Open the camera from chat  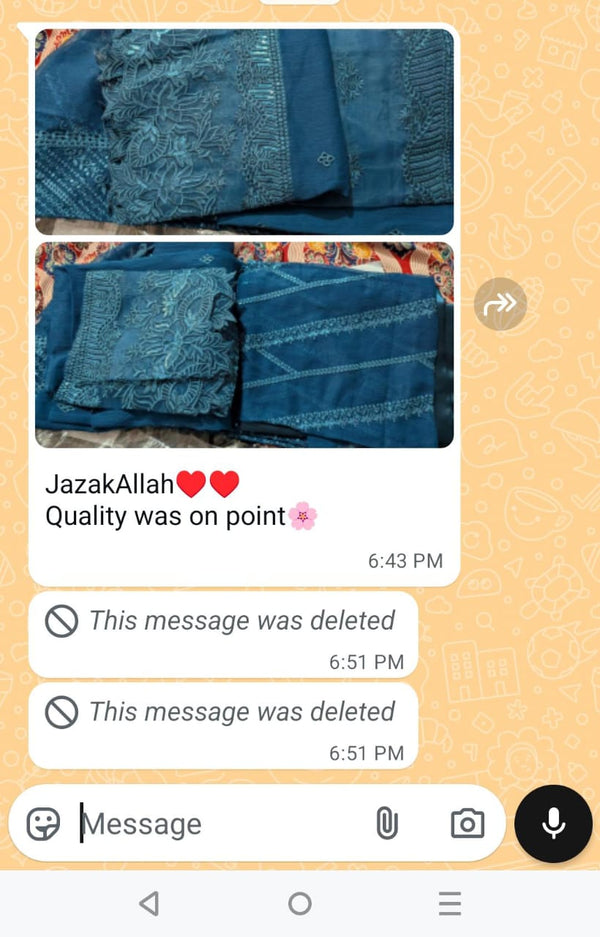point(467,824)
